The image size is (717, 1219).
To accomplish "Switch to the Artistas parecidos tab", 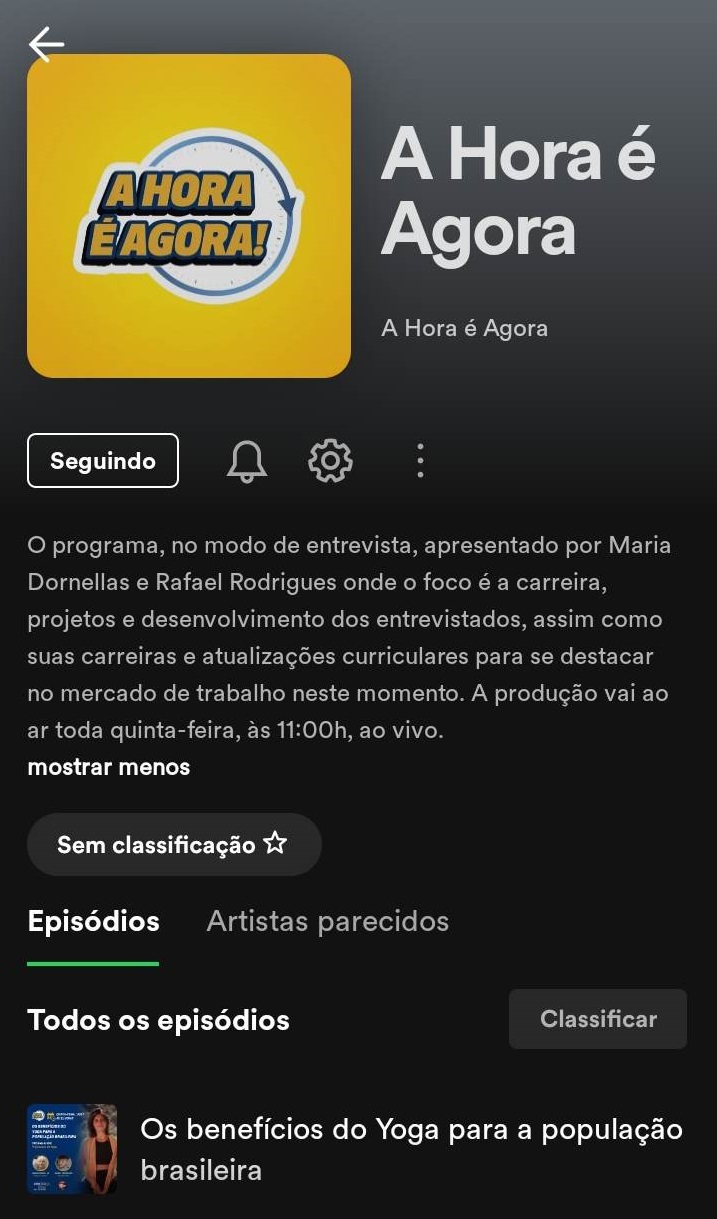I will point(327,921).
